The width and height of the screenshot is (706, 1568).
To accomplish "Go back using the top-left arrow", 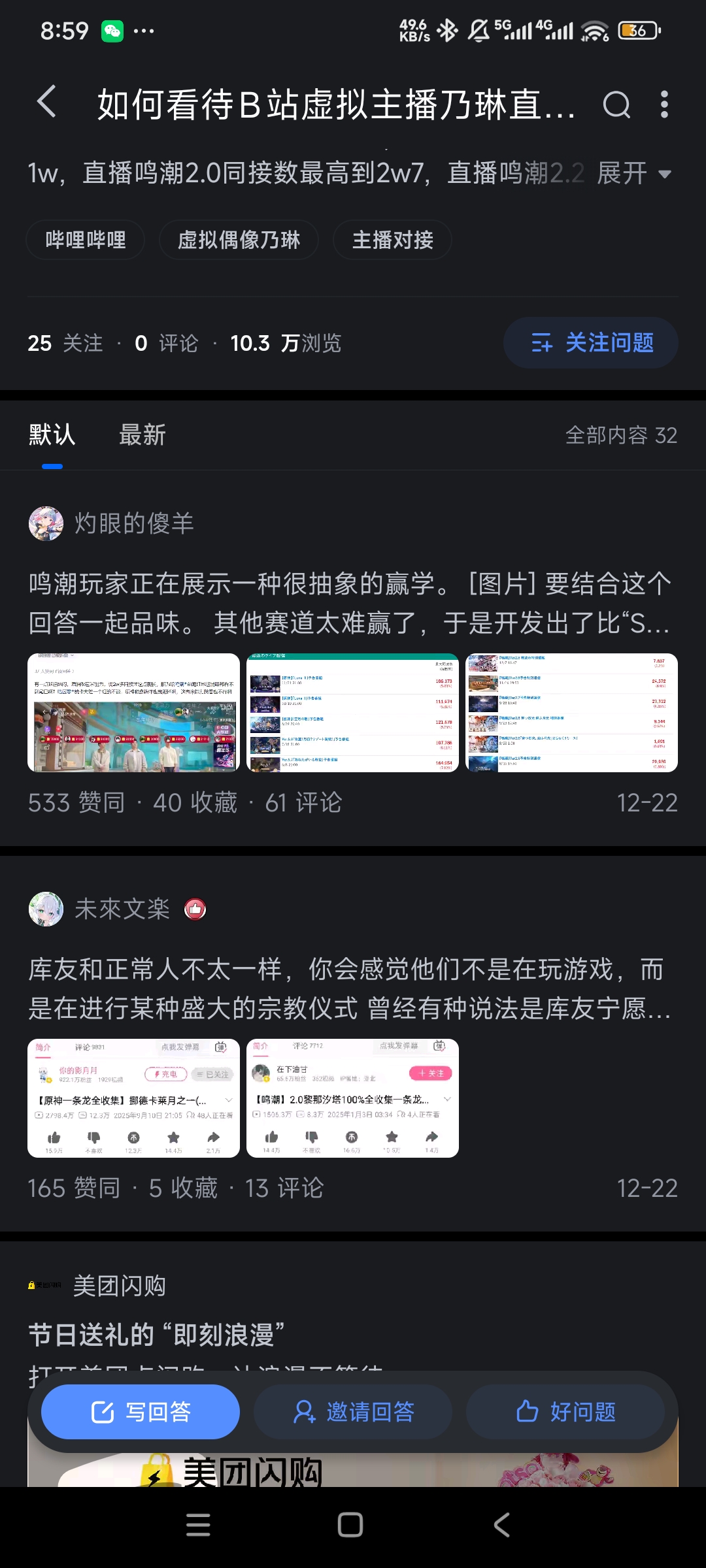I will click(x=47, y=103).
